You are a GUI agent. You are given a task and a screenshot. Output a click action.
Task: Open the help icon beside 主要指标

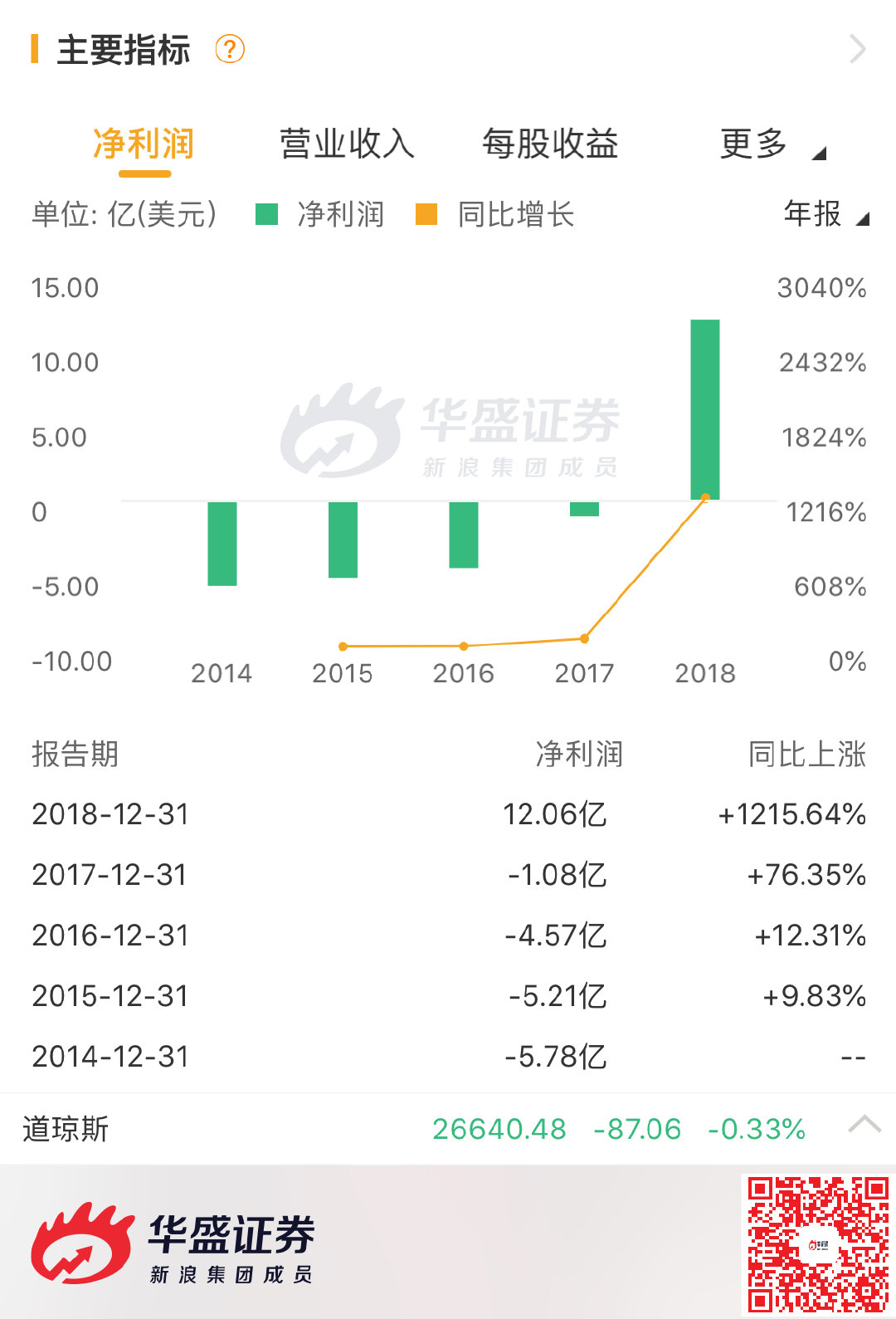230,49
